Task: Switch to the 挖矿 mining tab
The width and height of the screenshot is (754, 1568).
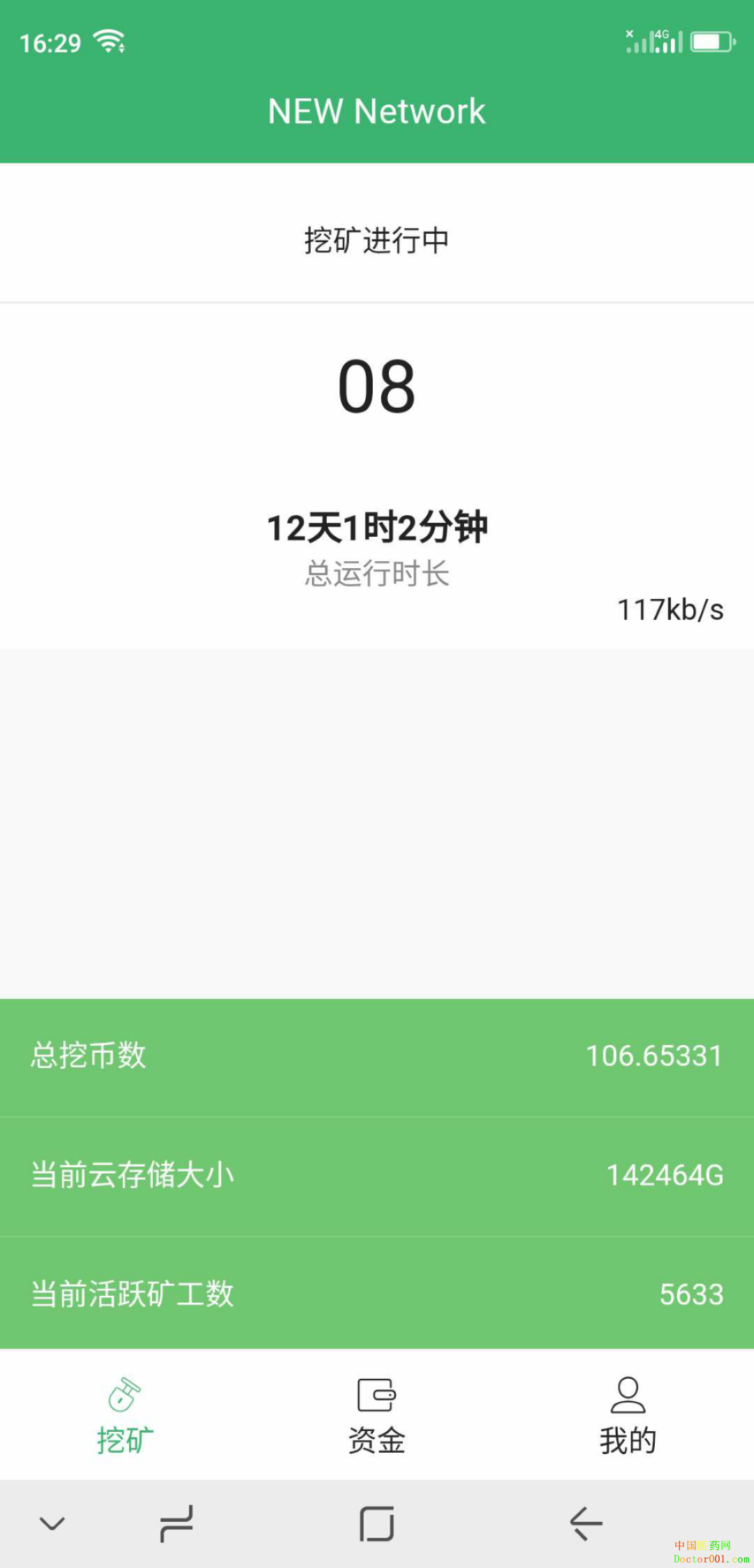Action: (126, 1415)
